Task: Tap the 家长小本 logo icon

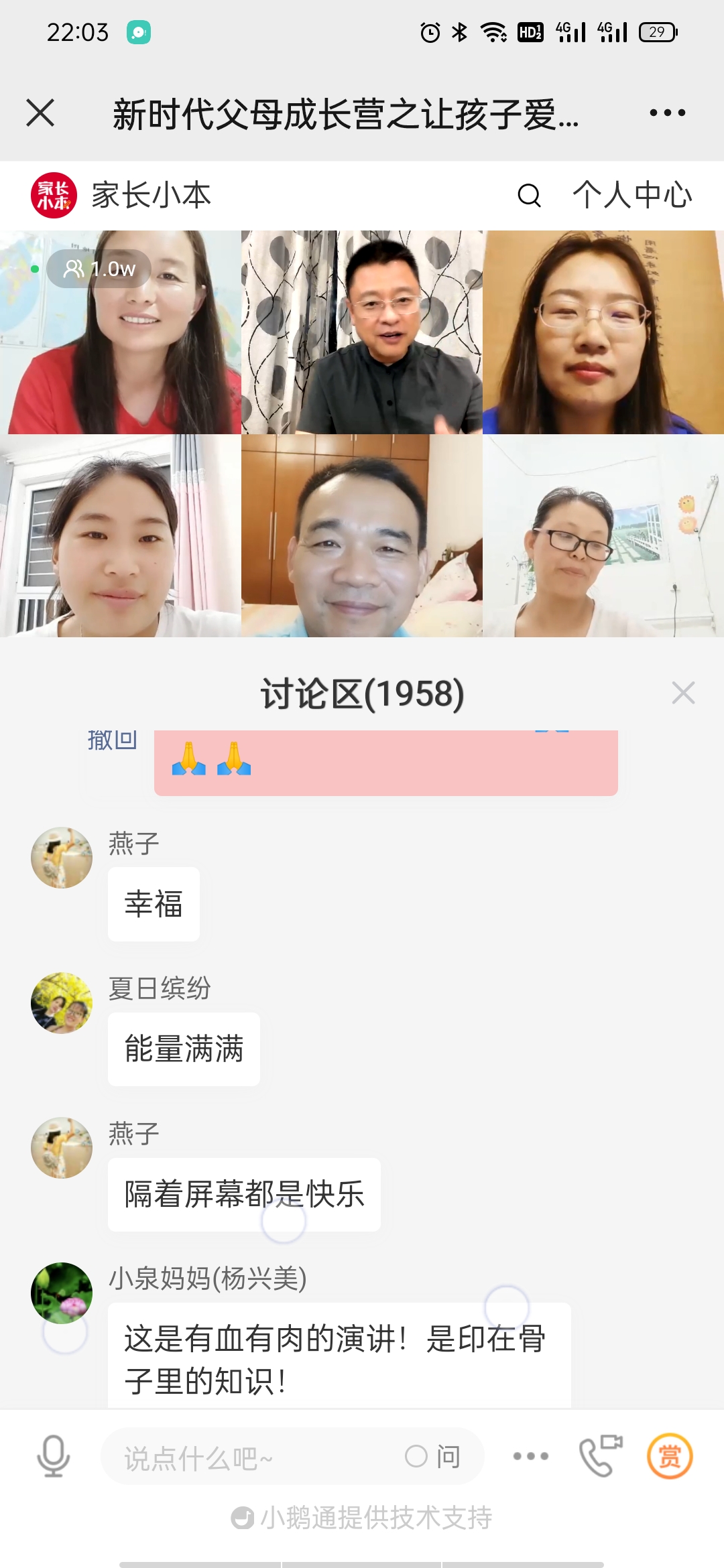Action: (x=54, y=195)
